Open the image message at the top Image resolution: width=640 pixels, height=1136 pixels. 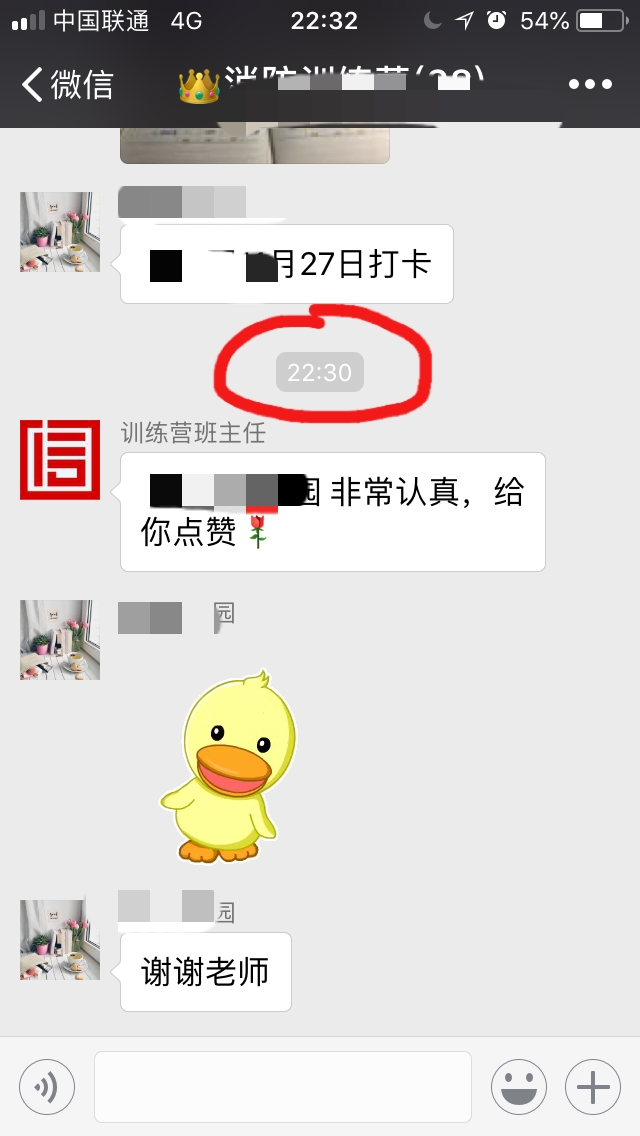[x=254, y=144]
